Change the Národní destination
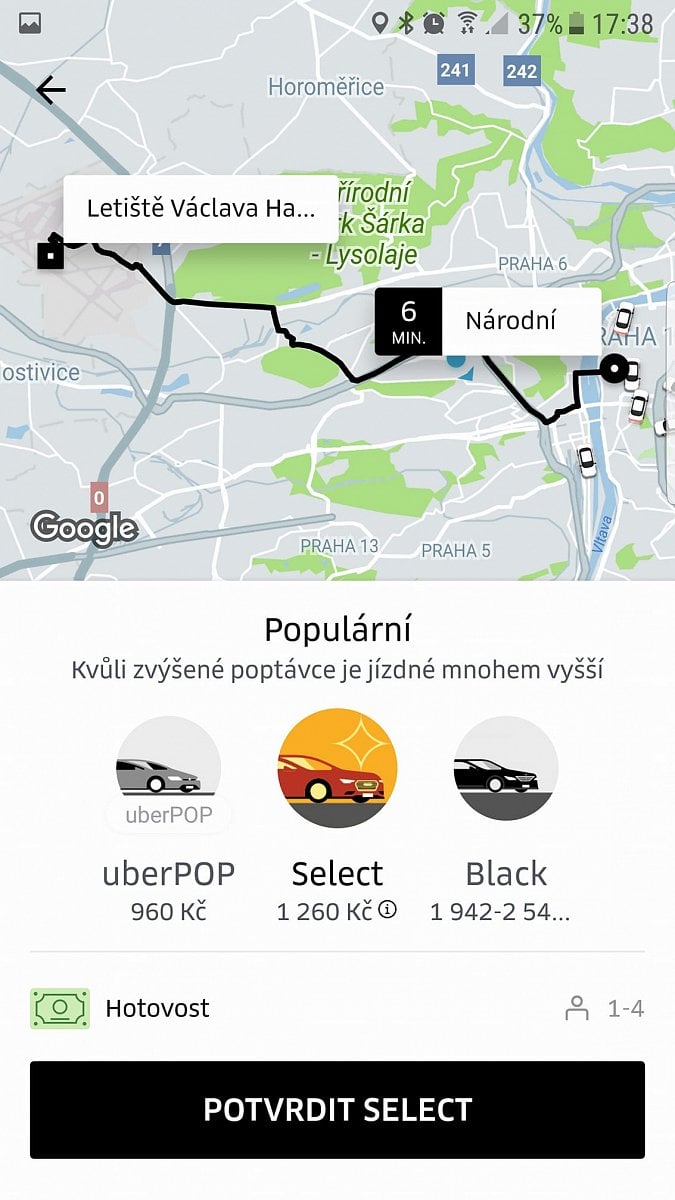Image resolution: width=675 pixels, height=1200 pixels. point(488,321)
